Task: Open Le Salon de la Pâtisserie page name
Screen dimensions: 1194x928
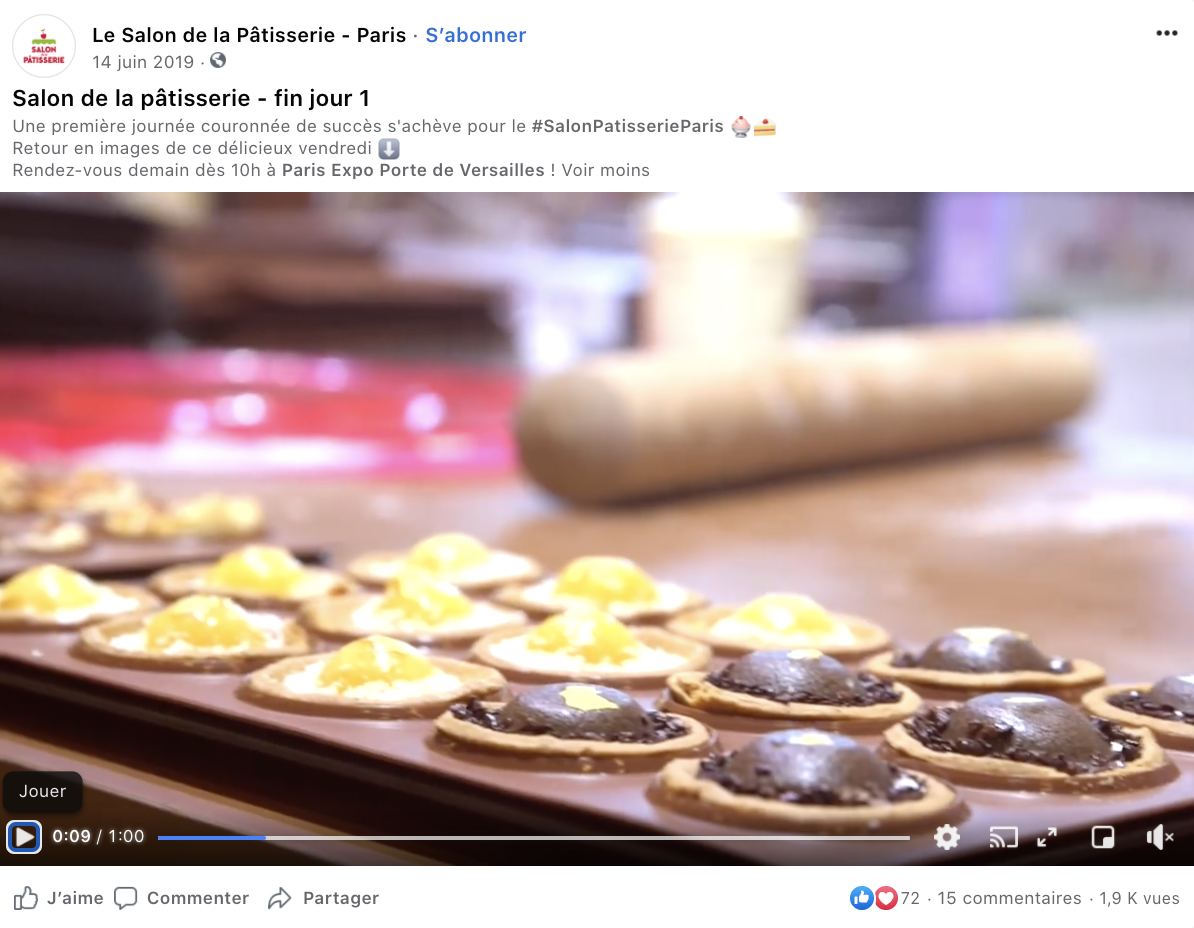Action: (249, 35)
